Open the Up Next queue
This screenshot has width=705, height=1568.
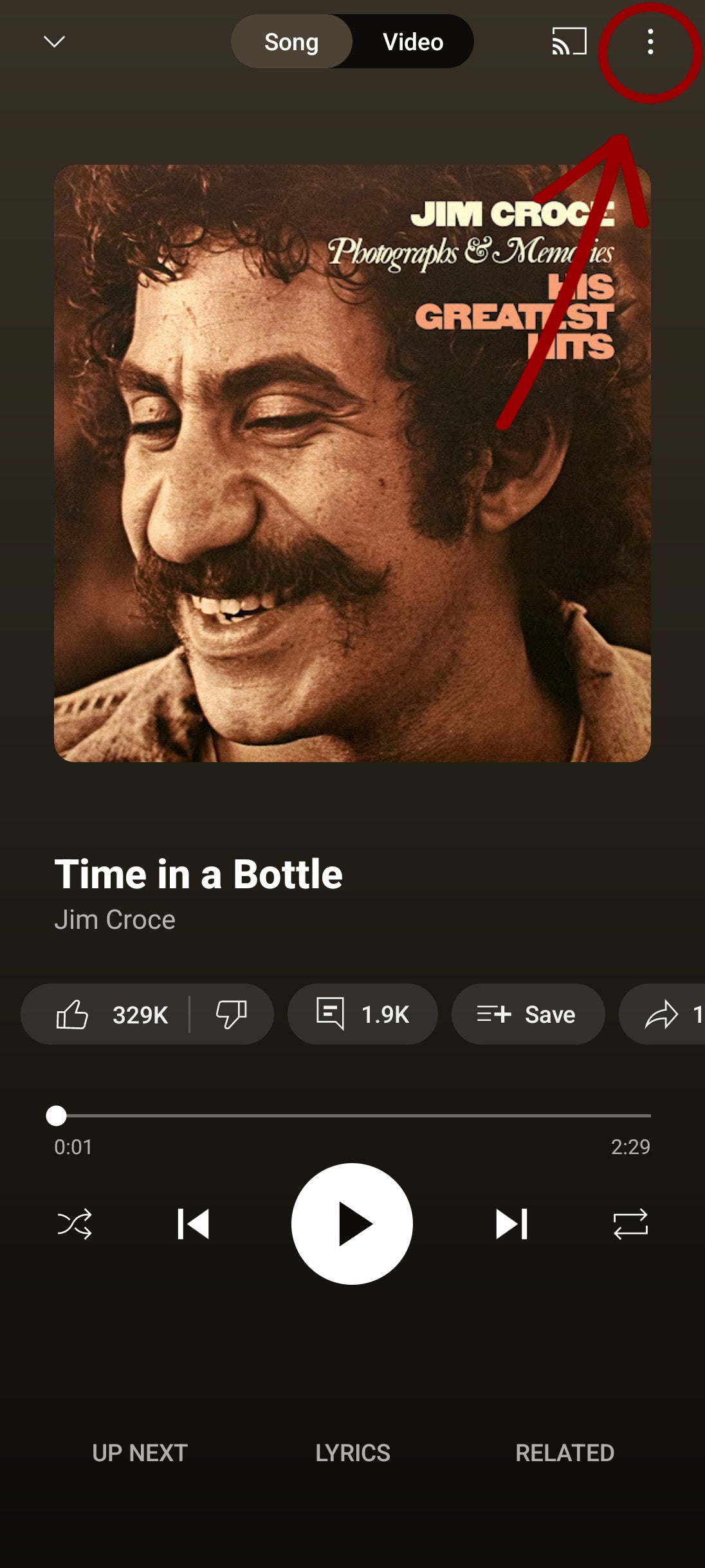140,1453
